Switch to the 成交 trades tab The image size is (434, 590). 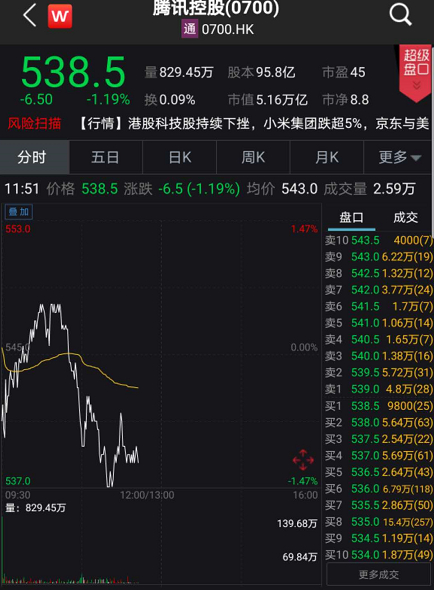(x=405, y=217)
